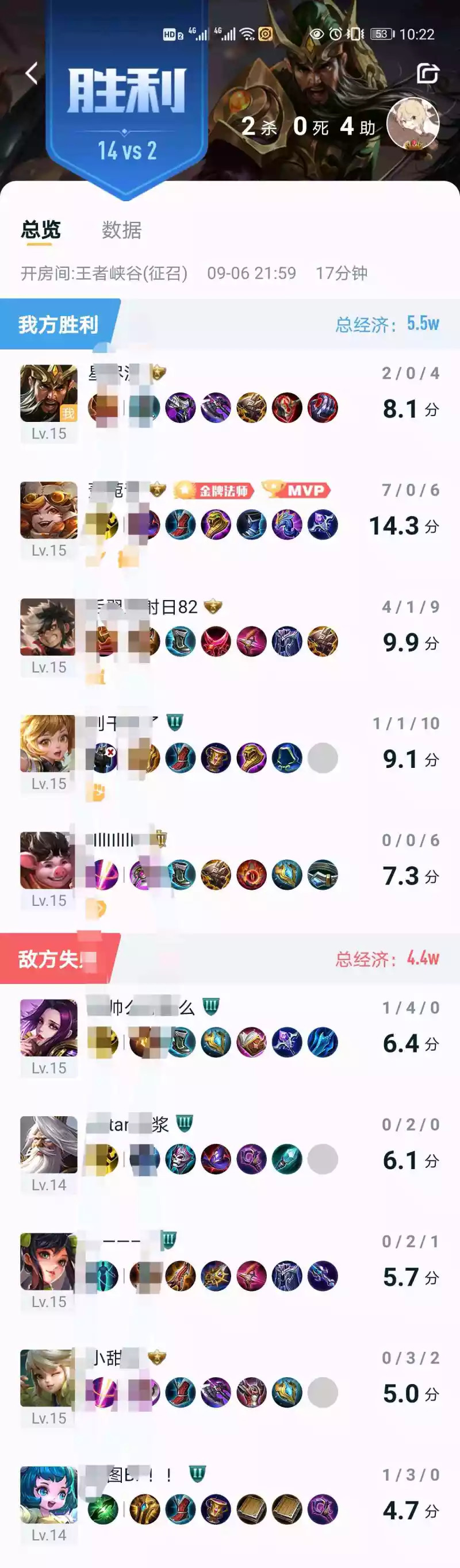
Task: Go back with the top-left arrow
Action: [x=32, y=73]
